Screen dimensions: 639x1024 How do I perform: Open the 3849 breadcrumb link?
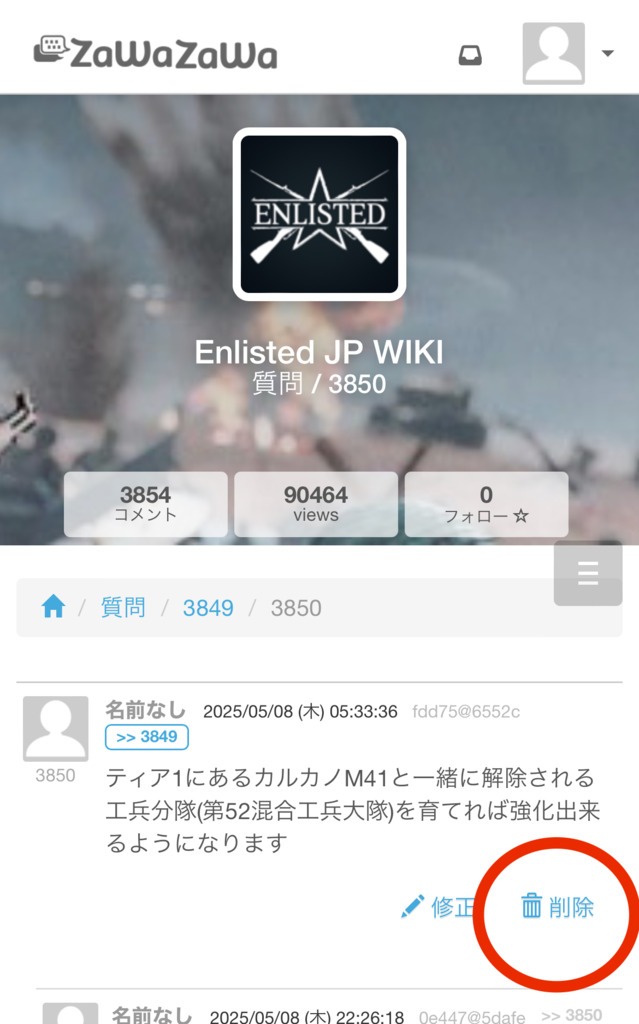[x=208, y=608]
